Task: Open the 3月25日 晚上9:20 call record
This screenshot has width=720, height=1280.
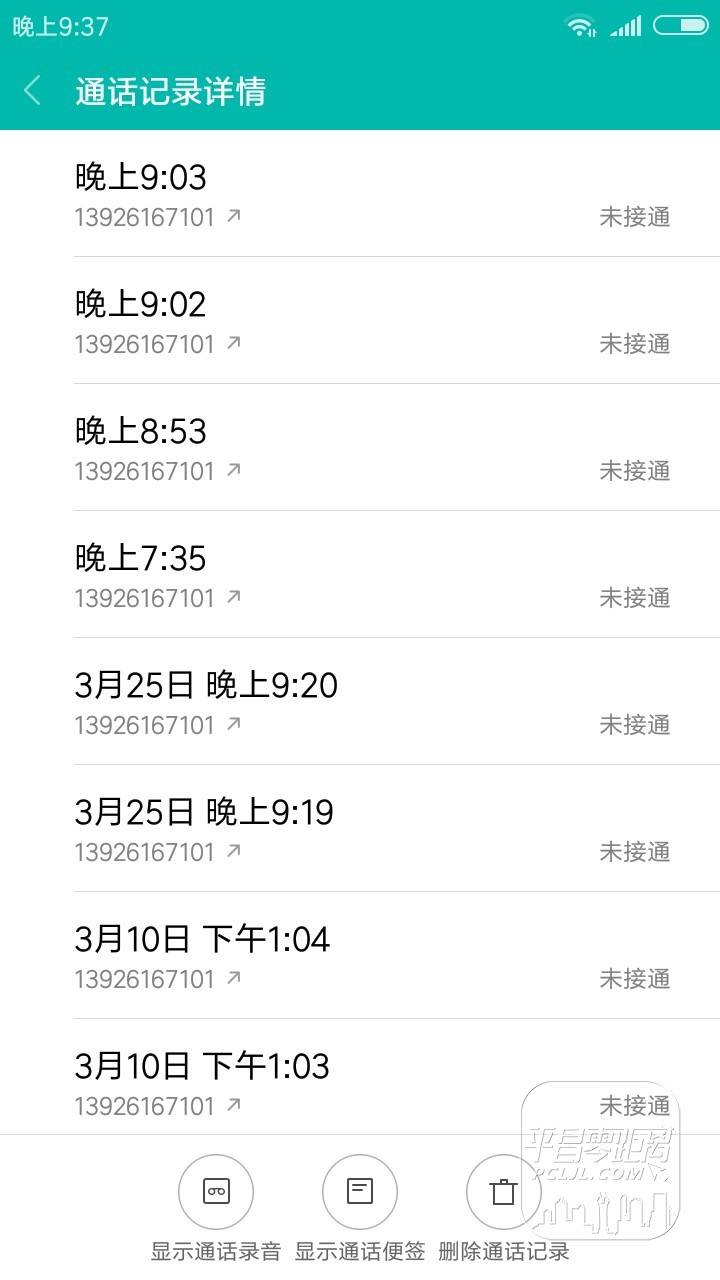Action: 360,702
